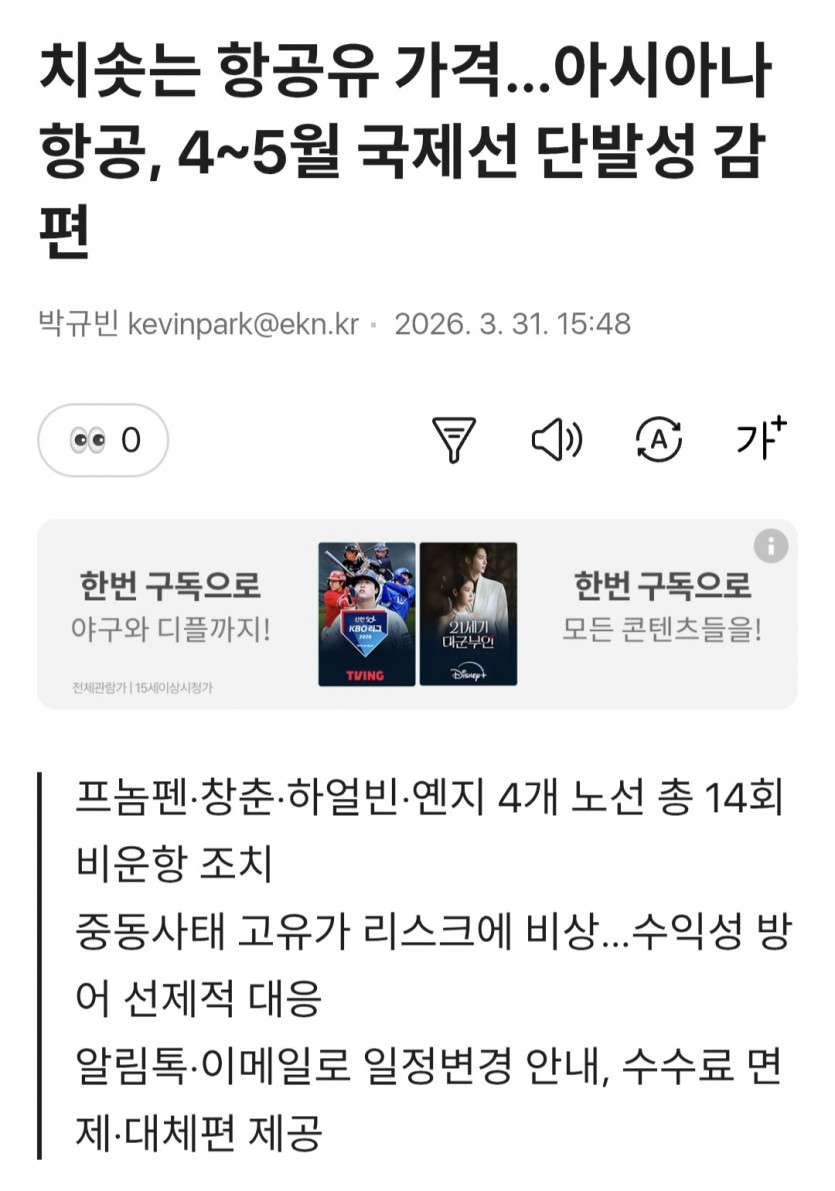Open the article summary funnel icon
This screenshot has height=1191, width=835.
453,440
